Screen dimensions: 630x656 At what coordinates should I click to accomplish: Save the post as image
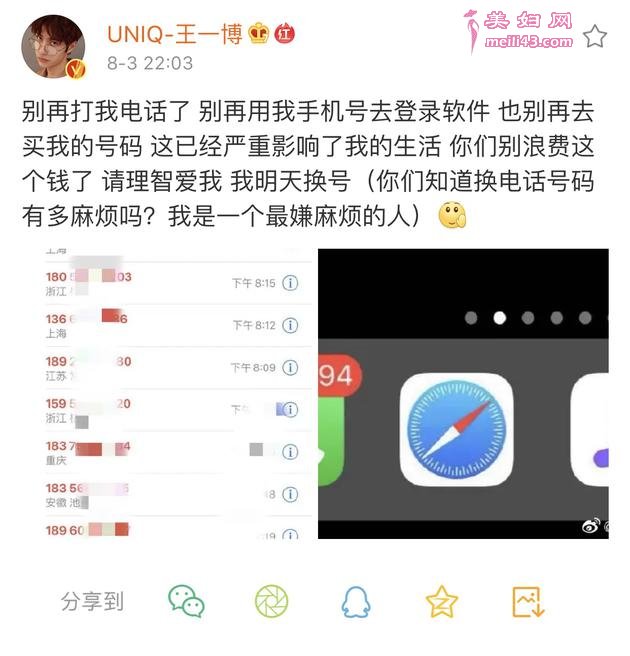(x=527, y=600)
